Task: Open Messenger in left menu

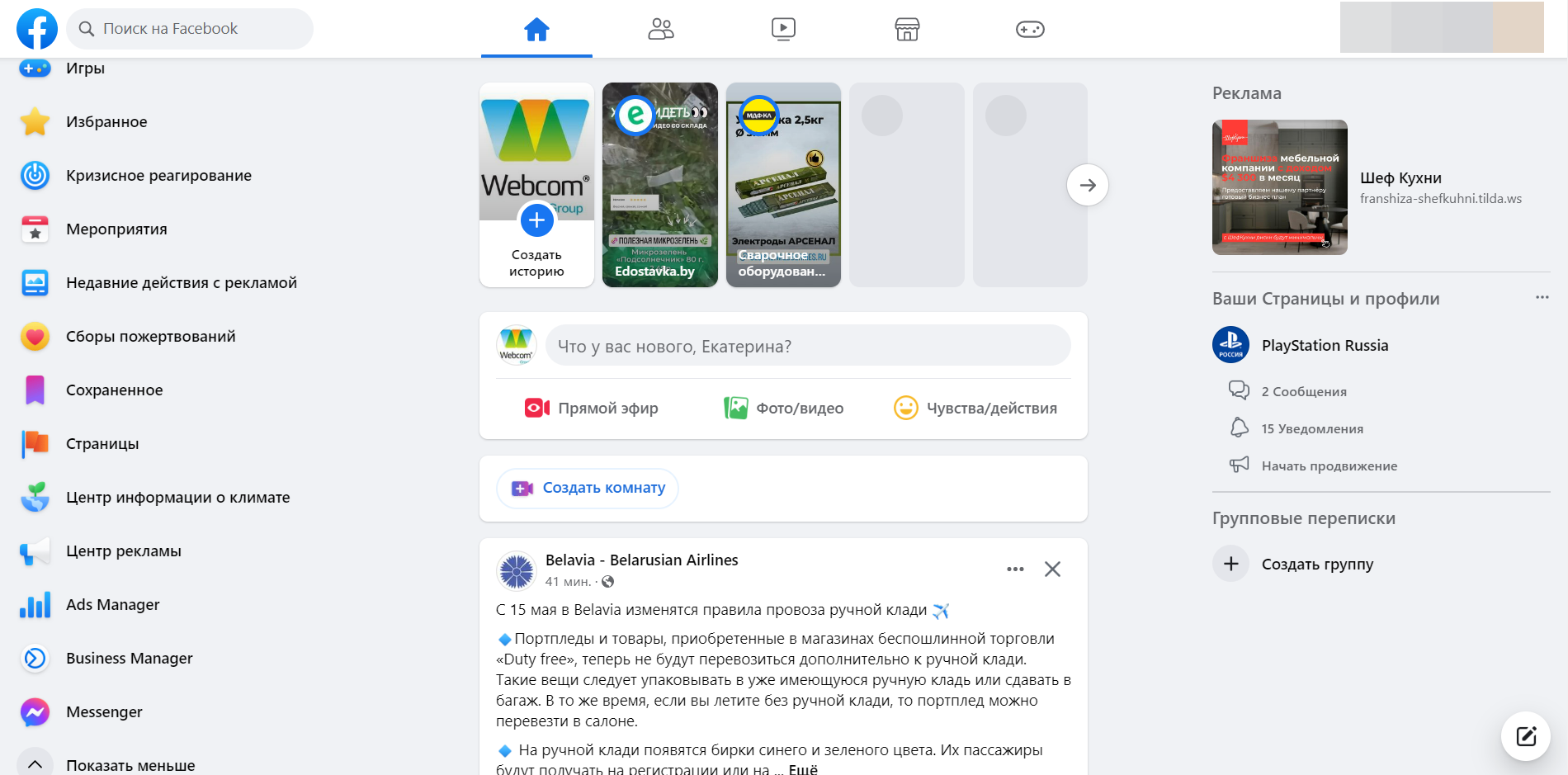Action: [x=104, y=711]
